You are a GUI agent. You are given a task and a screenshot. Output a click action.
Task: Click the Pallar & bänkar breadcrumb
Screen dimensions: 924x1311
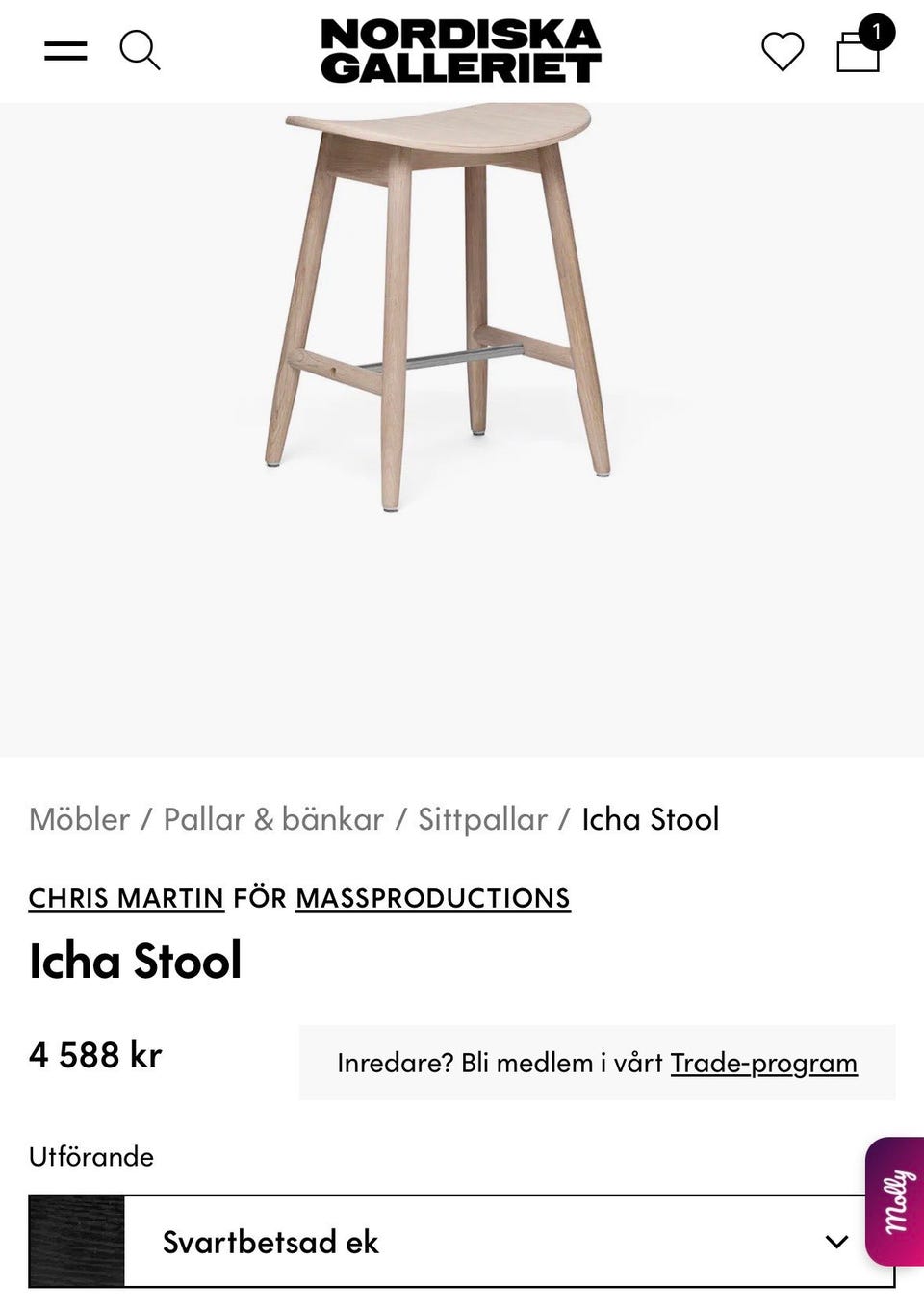point(272,819)
